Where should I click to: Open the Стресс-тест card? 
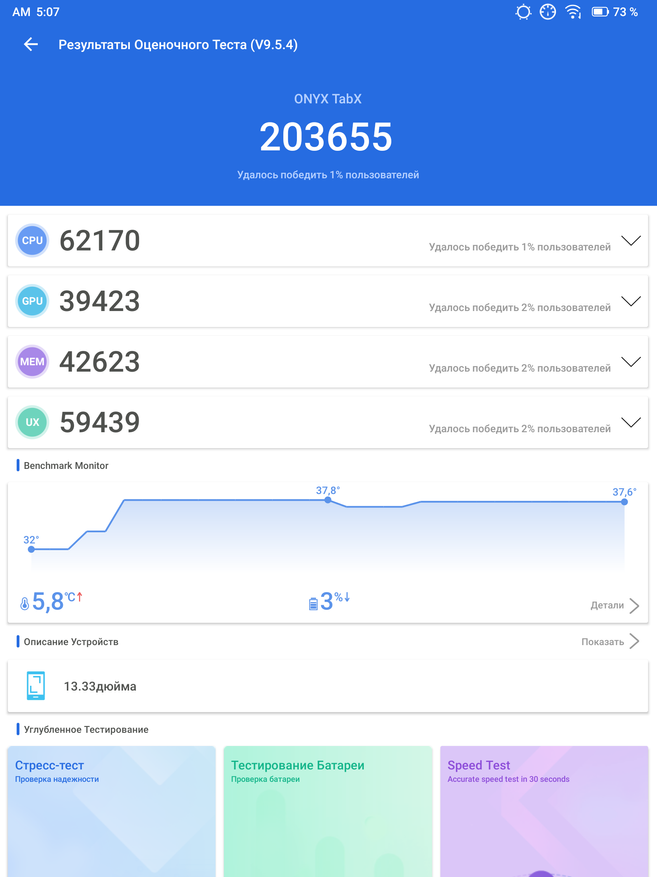[x=111, y=810]
